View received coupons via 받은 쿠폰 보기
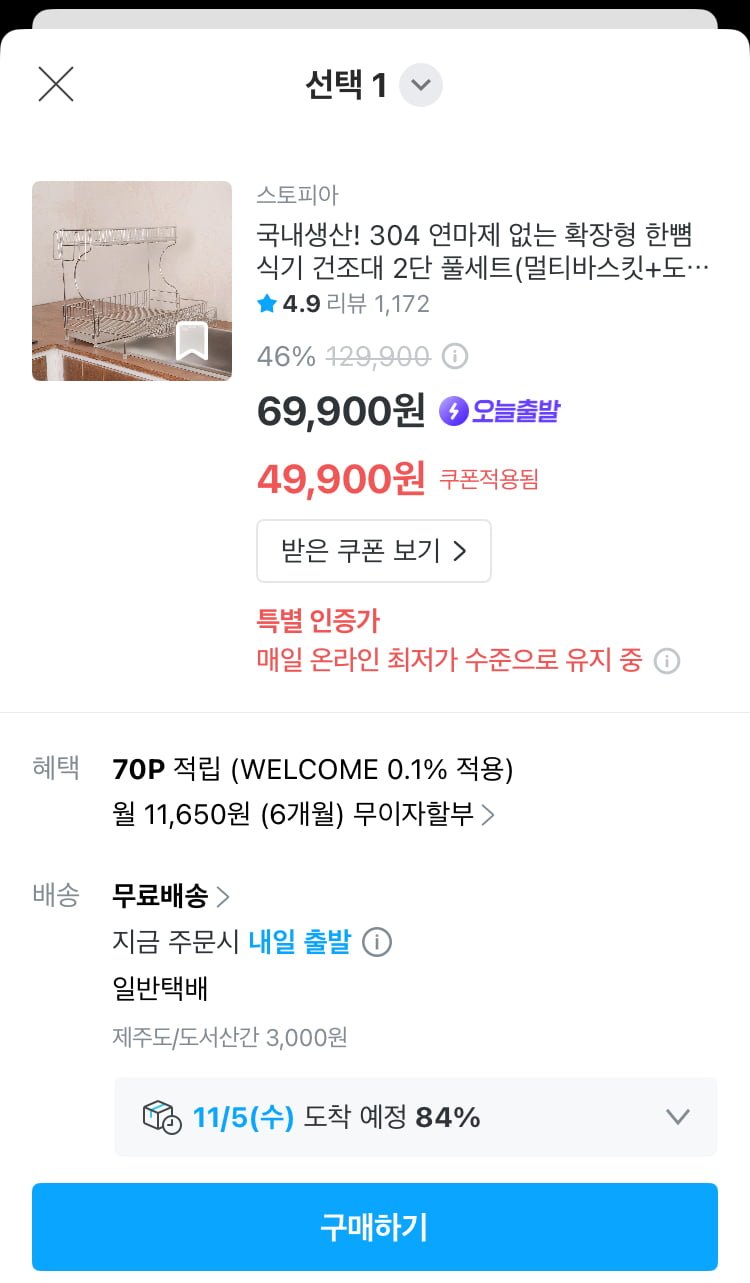 [x=374, y=551]
